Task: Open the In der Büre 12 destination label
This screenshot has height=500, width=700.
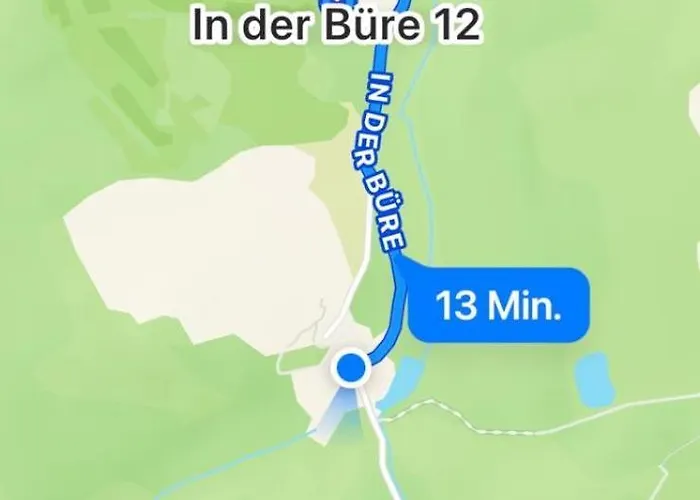Action: tap(337, 26)
